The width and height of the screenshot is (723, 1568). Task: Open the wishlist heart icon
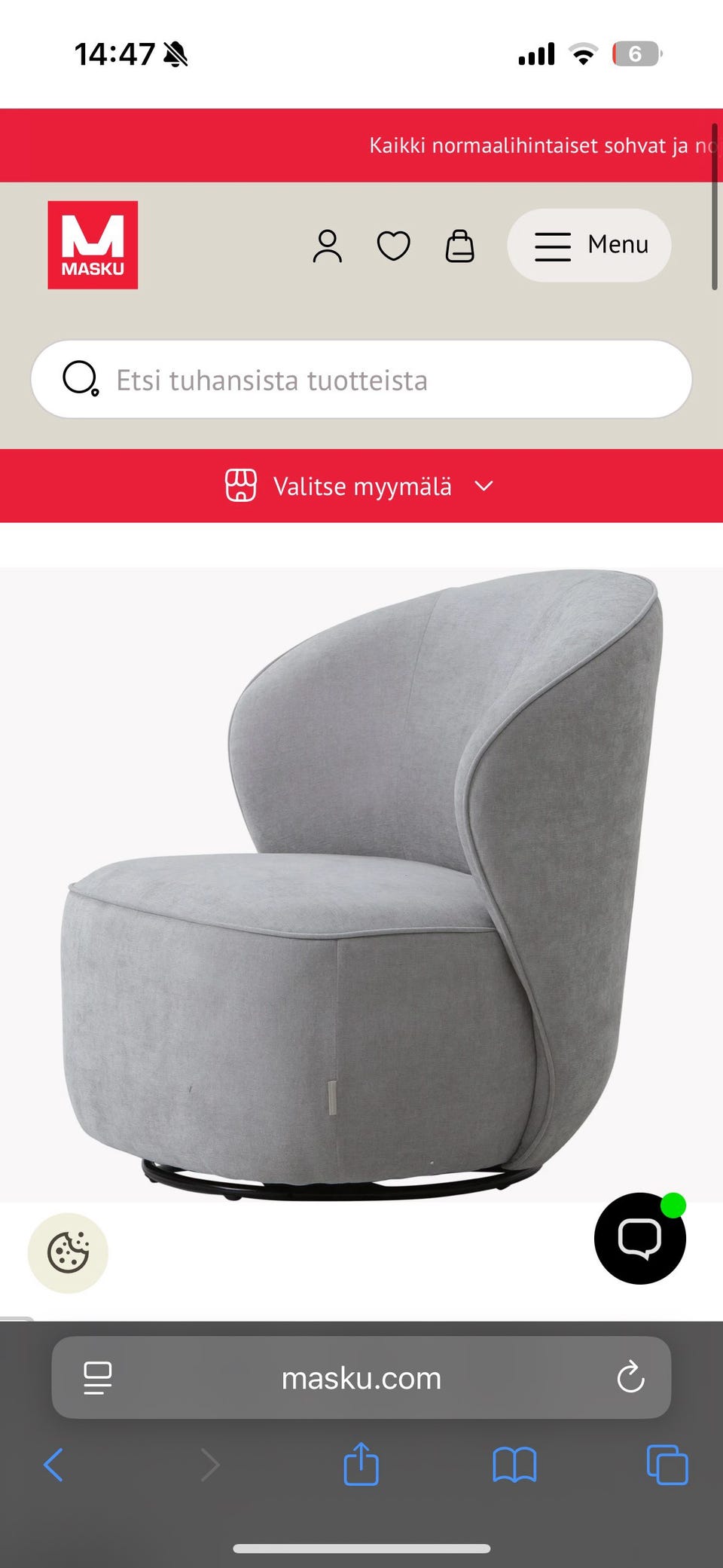pos(393,246)
